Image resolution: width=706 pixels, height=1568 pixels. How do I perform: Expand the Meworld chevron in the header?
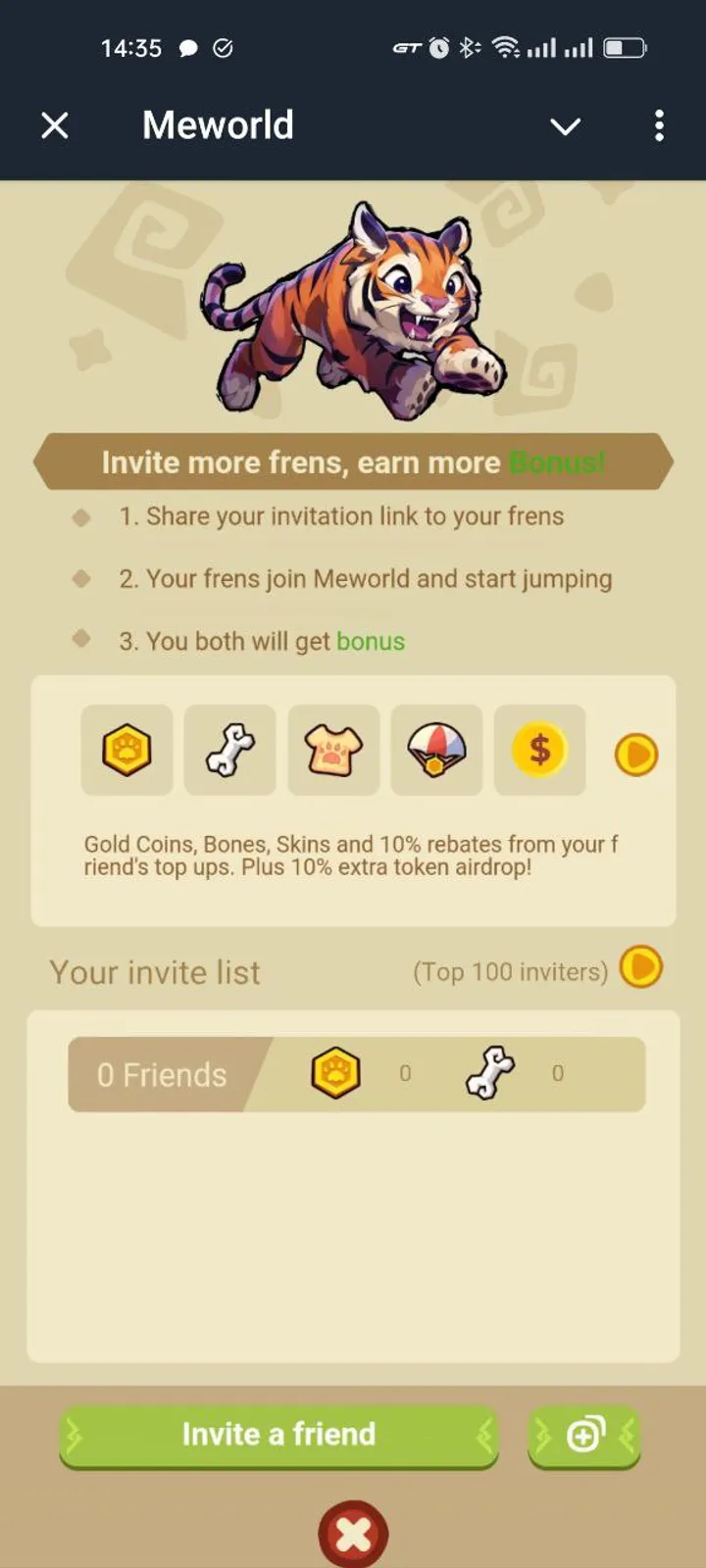(x=566, y=125)
